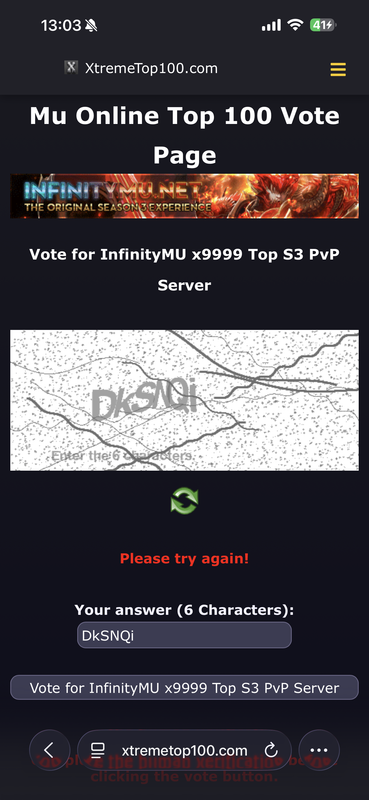Tap the answer field containing DkSNQi
Viewport: 369px width, 800px height.
(184, 635)
